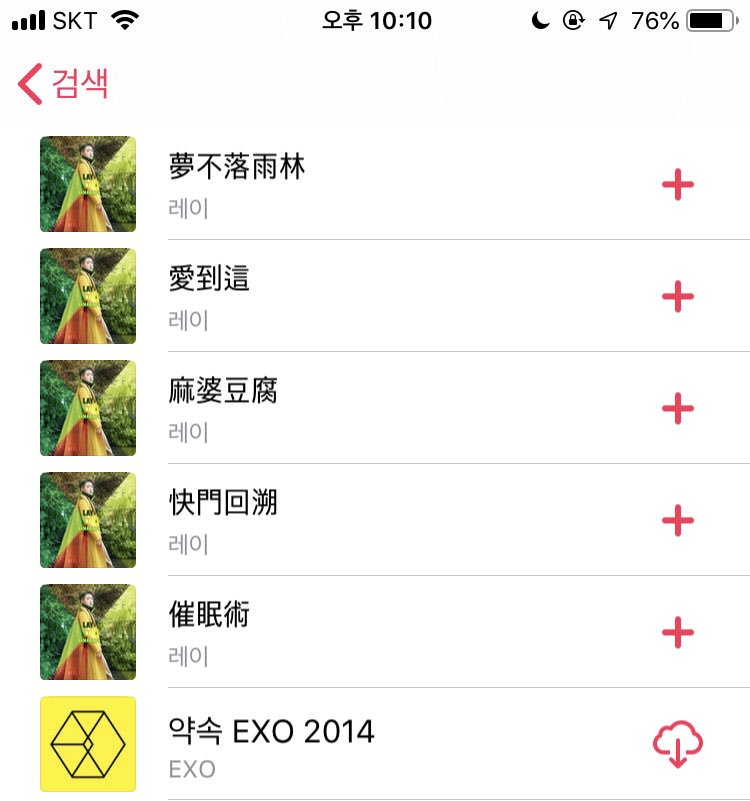Add 夢不落雨林 to library
The image size is (750, 801).
(x=677, y=185)
